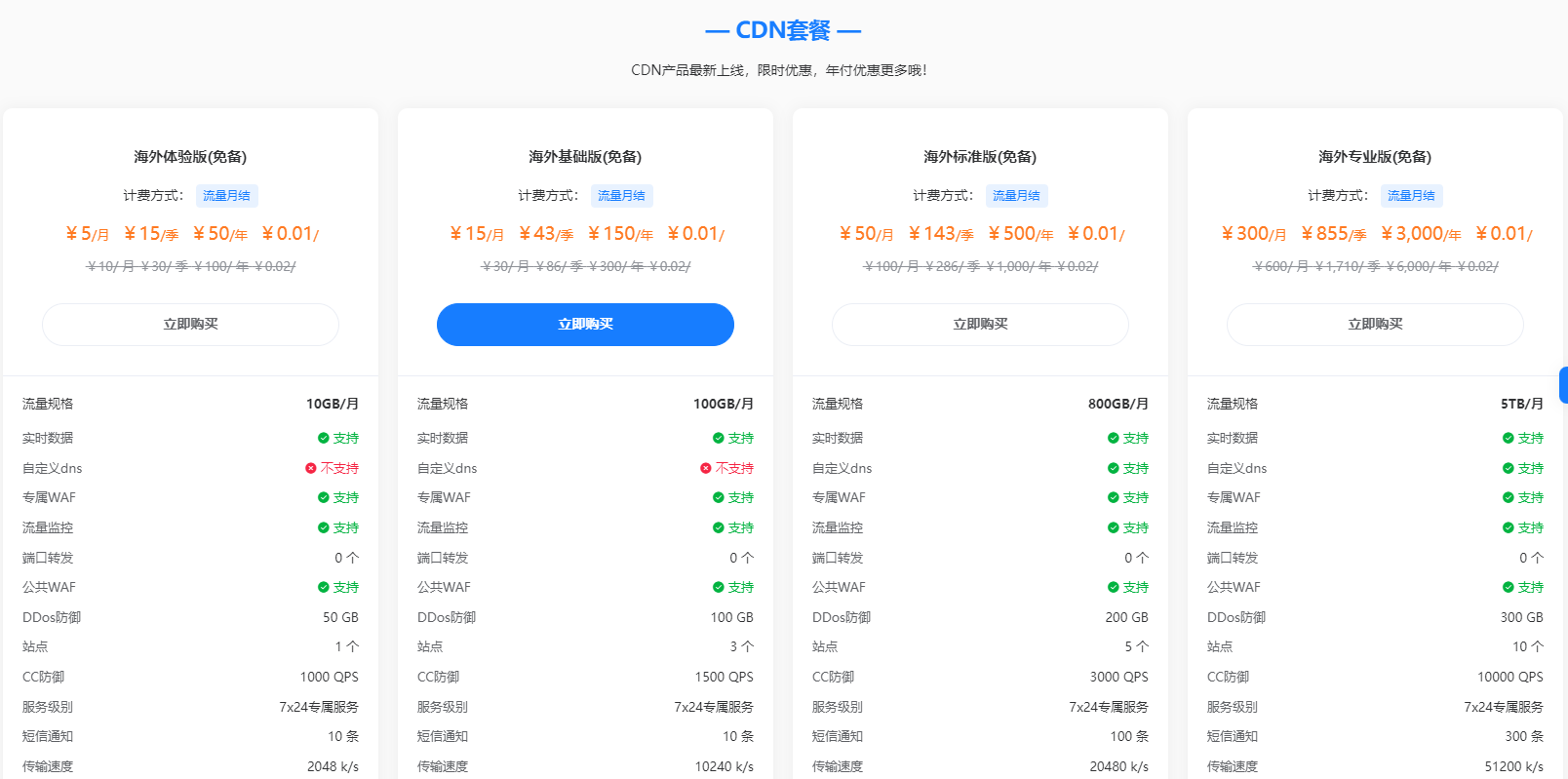Tap 立即购买 for 海外基础版(免备)
Viewport: 1568px width, 779px height.
(x=585, y=325)
